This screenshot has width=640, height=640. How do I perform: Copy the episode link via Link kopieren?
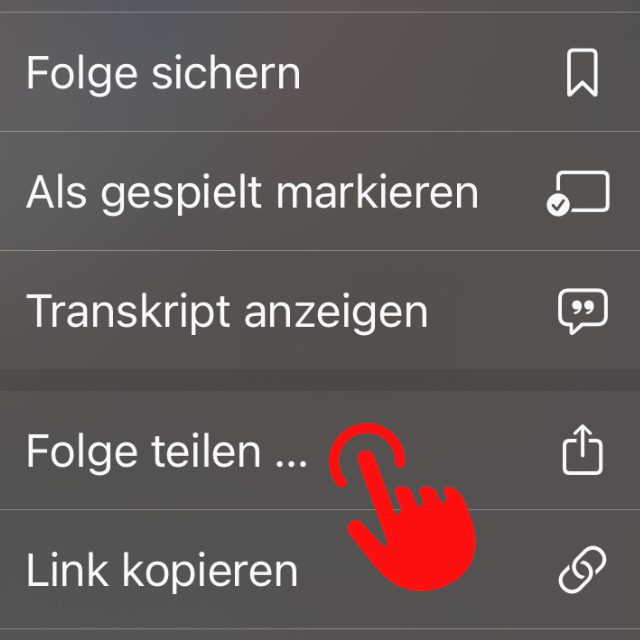(162, 571)
